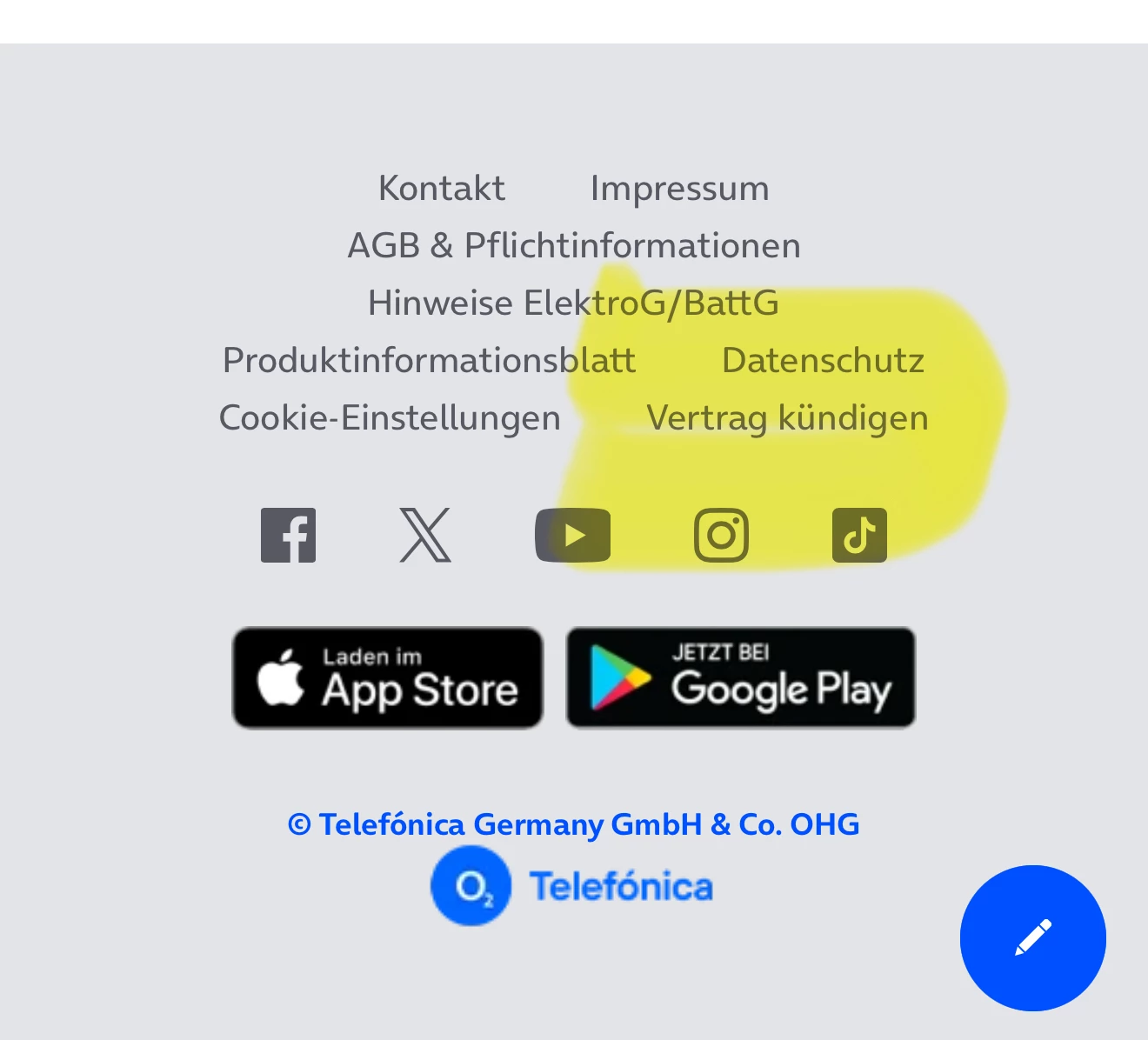Visit the Facebook page

tap(288, 535)
